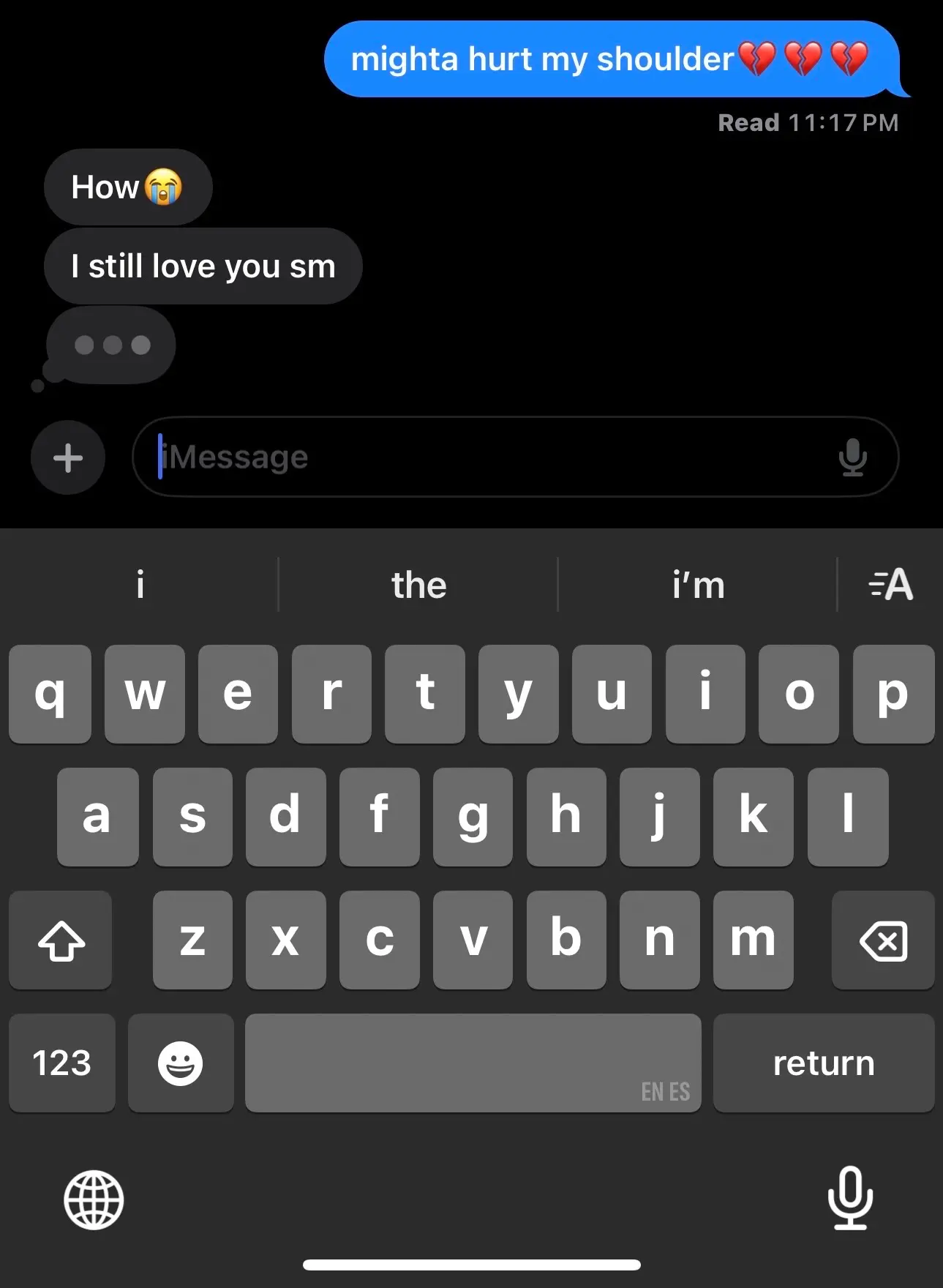Focus the iMessage text field
The image size is (943, 1288).
[483, 457]
